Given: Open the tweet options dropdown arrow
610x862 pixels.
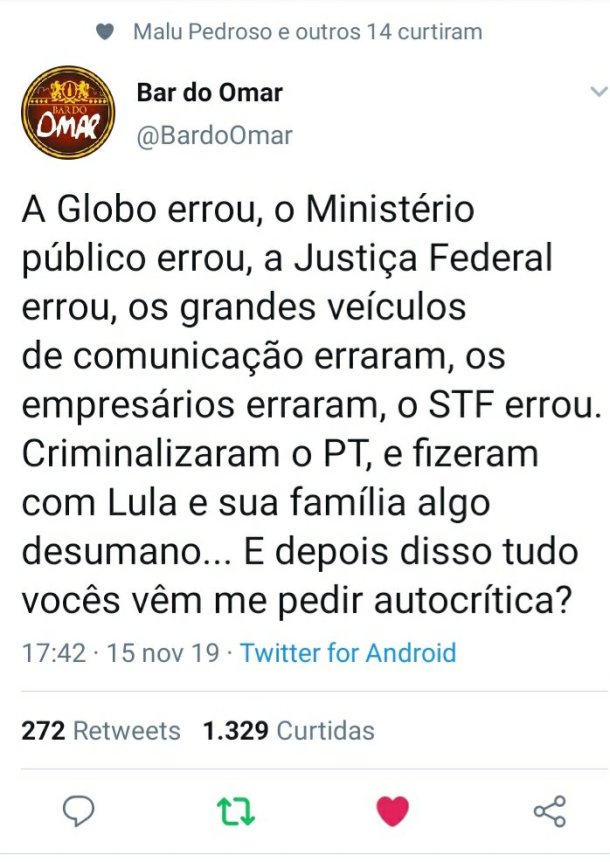Looking at the screenshot, I should click(598, 92).
